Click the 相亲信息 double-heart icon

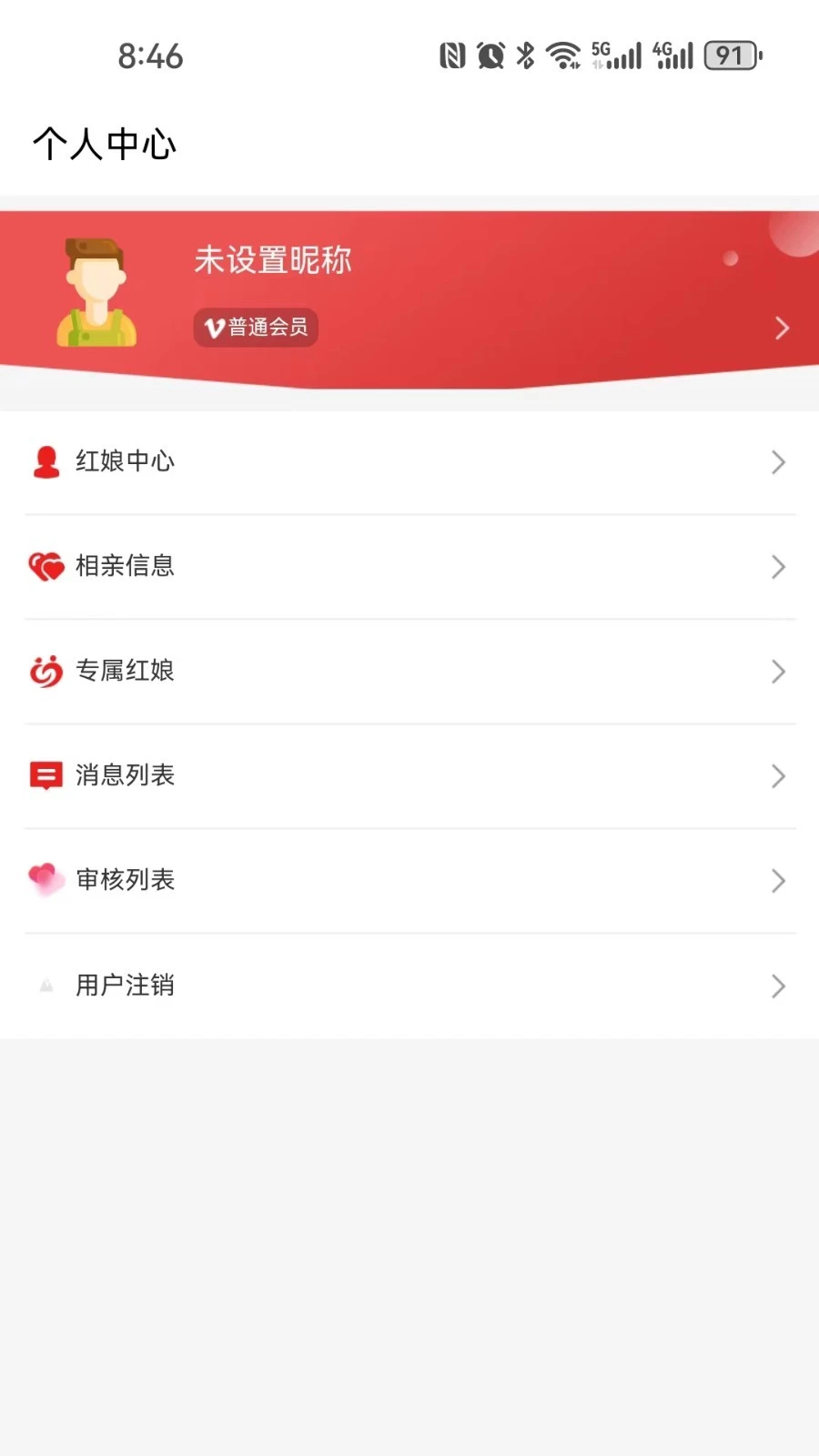tap(46, 566)
